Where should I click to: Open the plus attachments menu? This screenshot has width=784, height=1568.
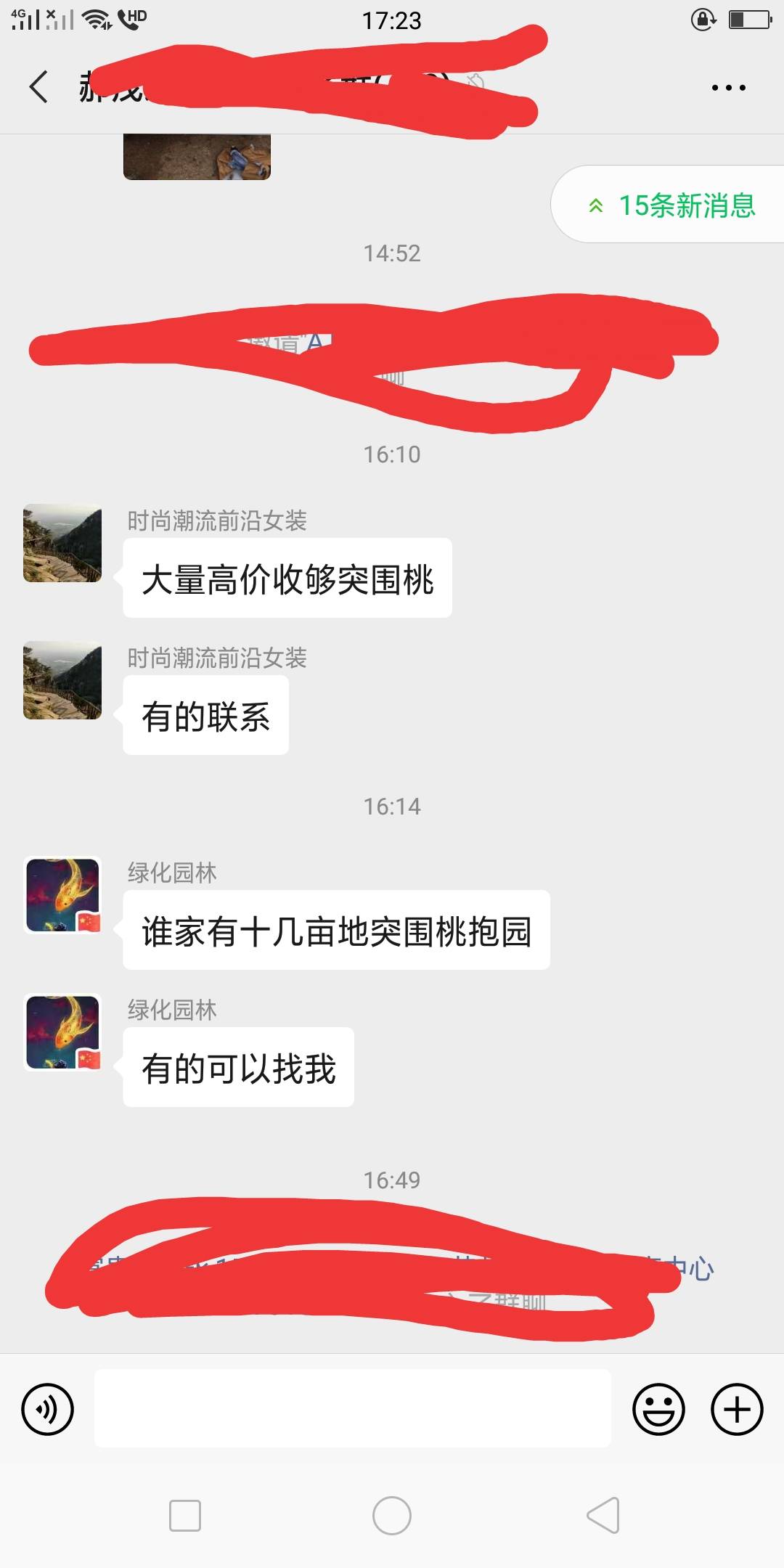[x=737, y=1409]
